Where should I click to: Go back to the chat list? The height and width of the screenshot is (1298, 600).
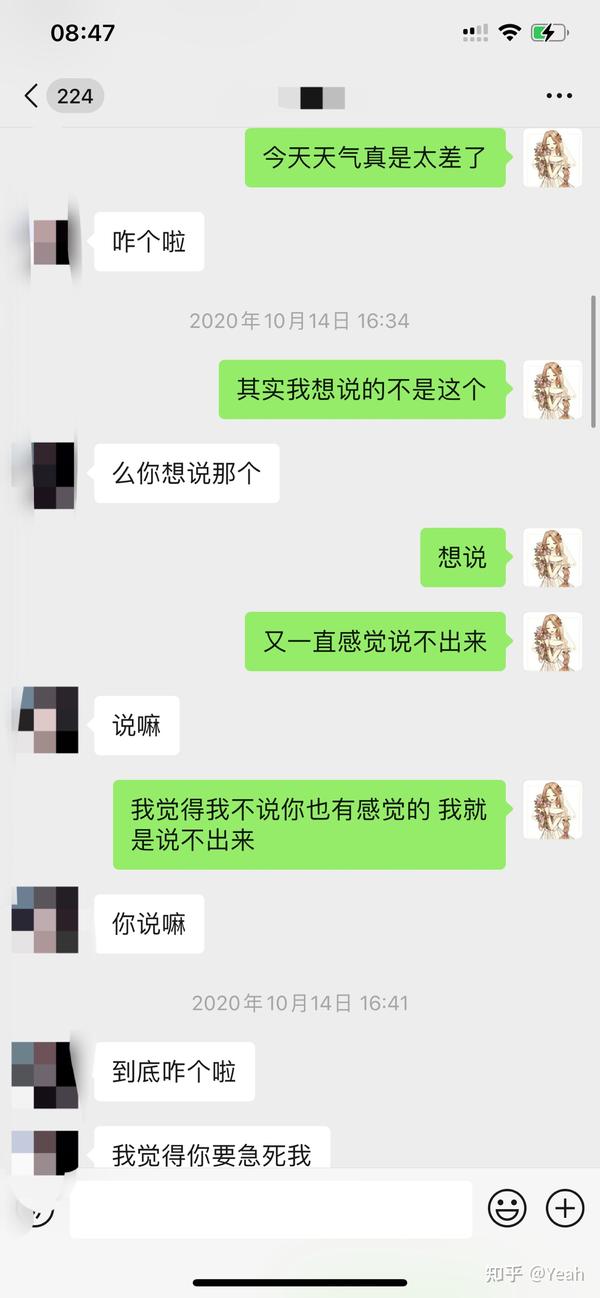pos(32,96)
